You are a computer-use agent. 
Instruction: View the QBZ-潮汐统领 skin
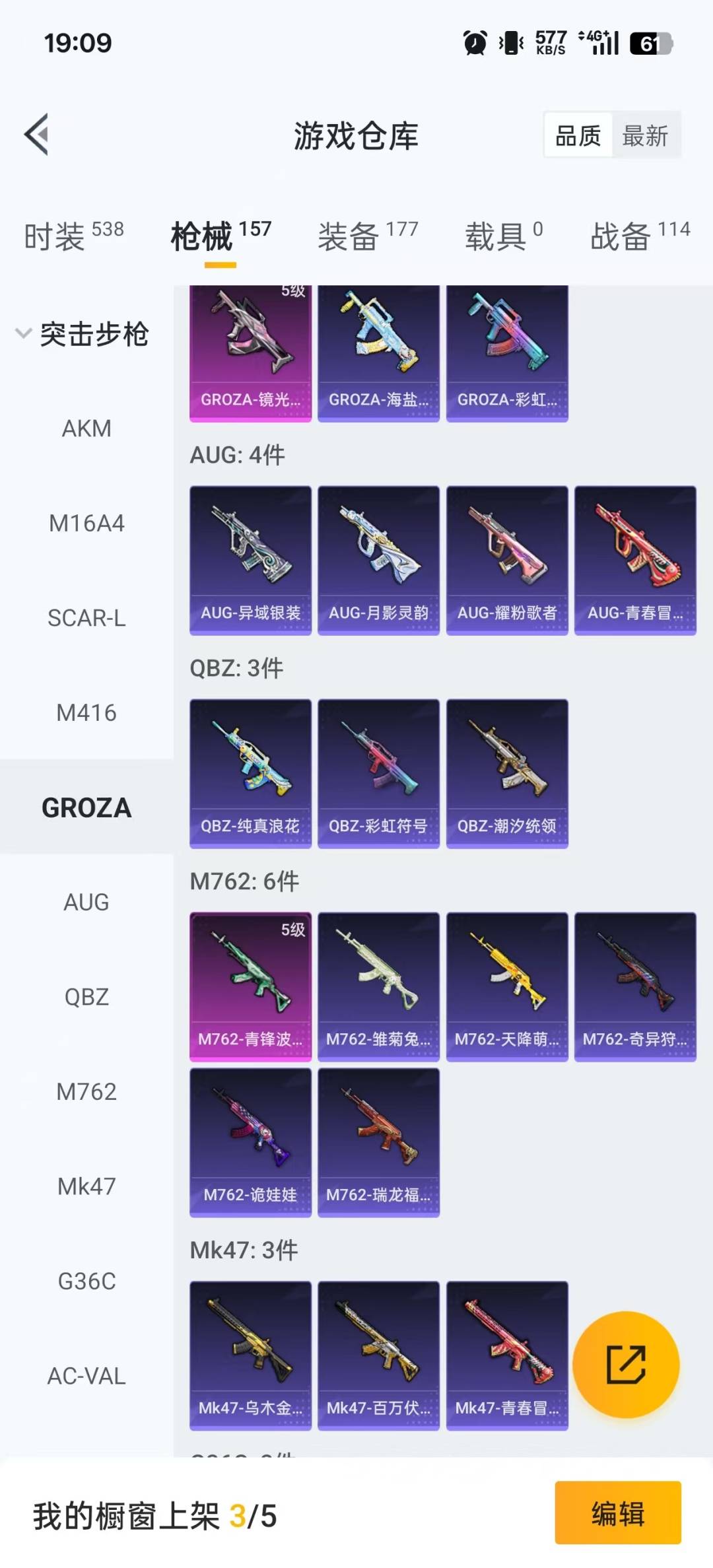coord(507,774)
